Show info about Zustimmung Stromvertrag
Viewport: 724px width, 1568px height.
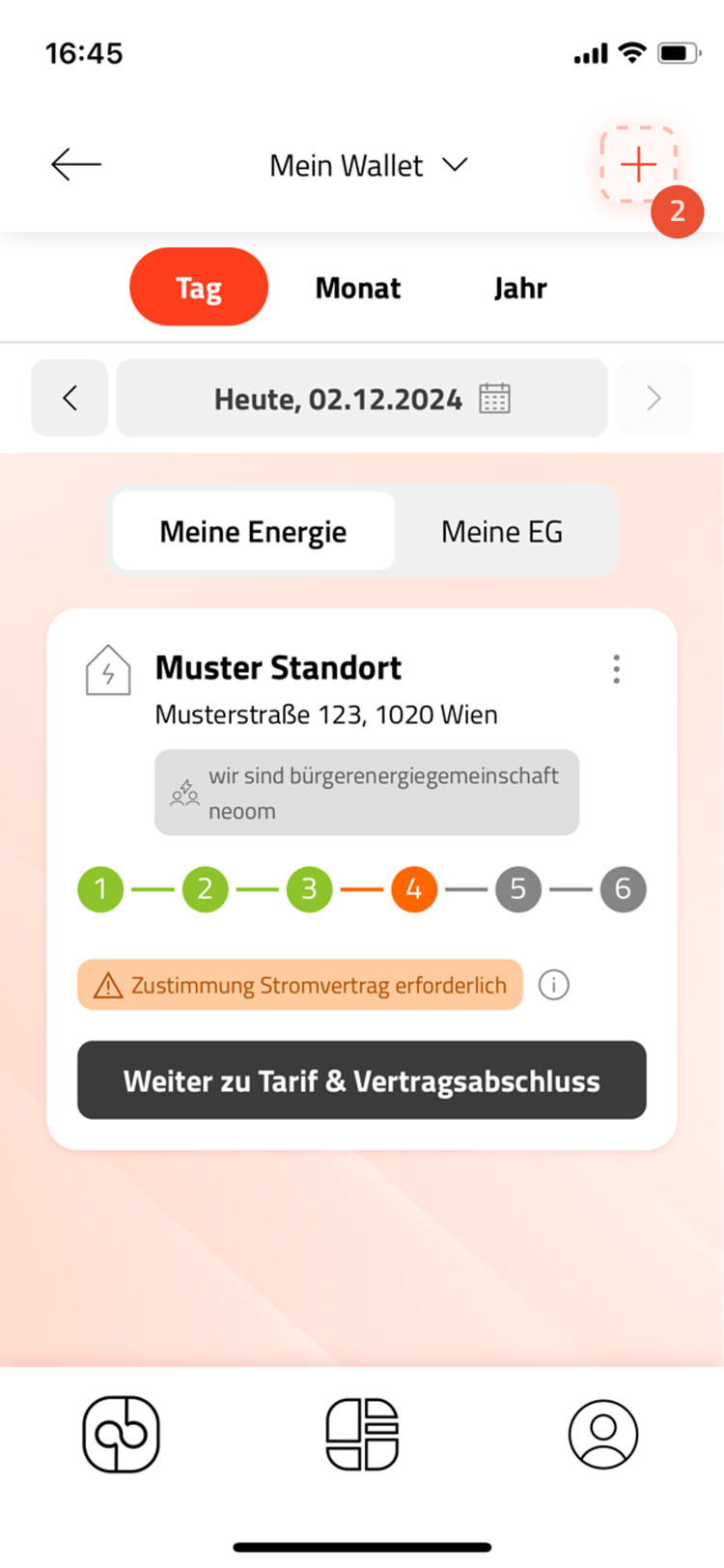553,985
